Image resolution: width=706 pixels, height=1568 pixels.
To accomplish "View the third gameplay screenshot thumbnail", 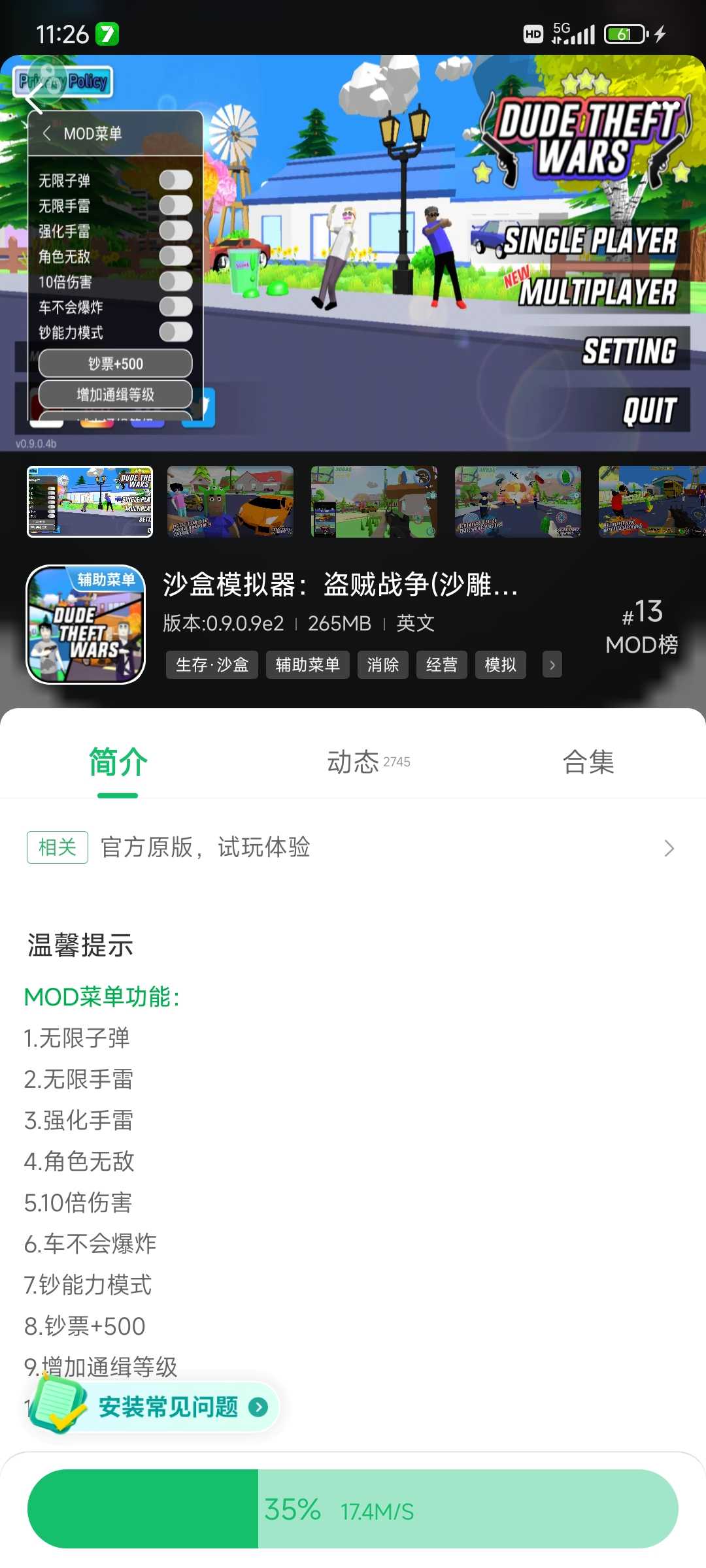I will 374,502.
